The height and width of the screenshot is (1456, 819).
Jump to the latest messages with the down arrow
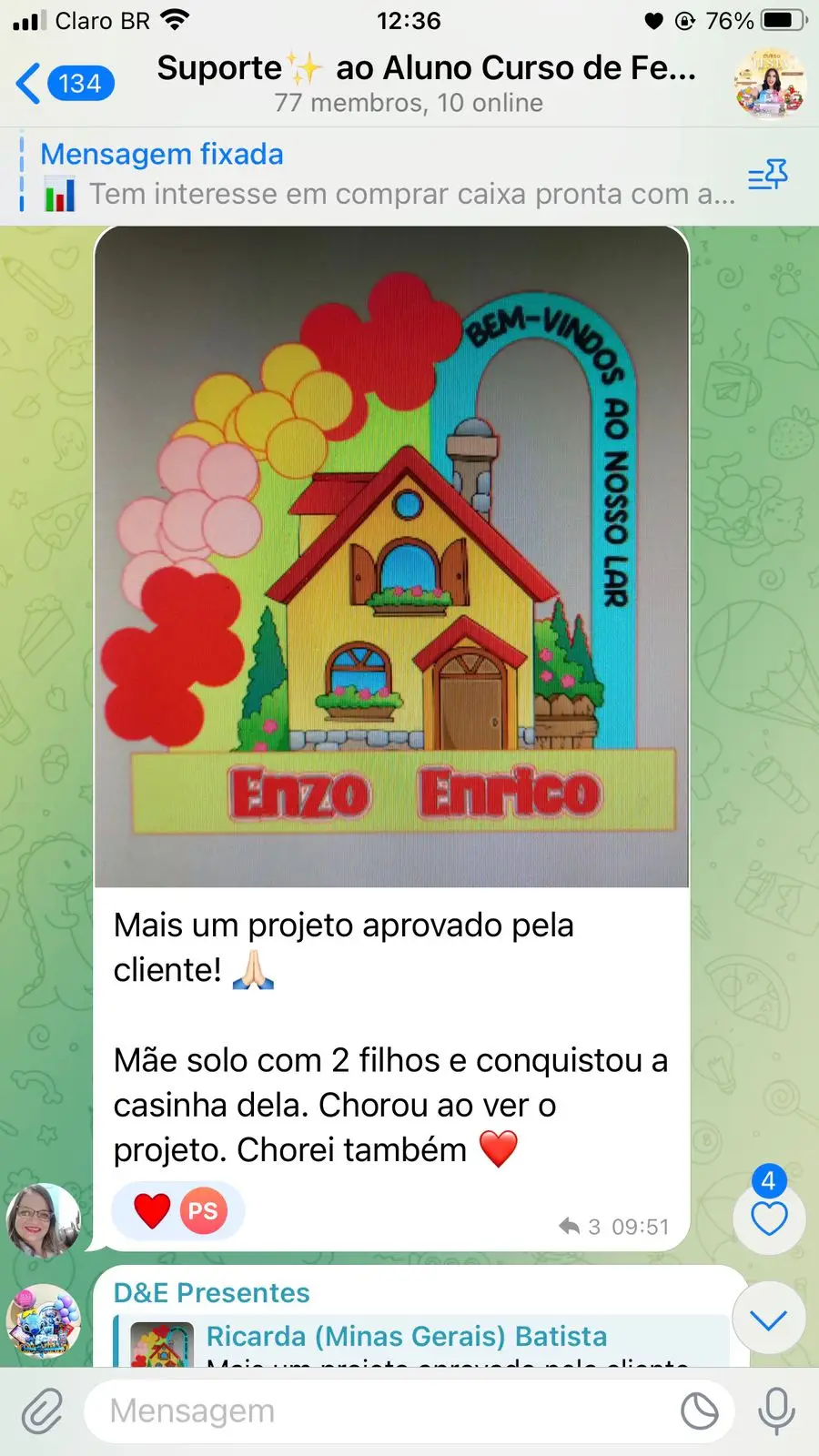[x=769, y=1319]
